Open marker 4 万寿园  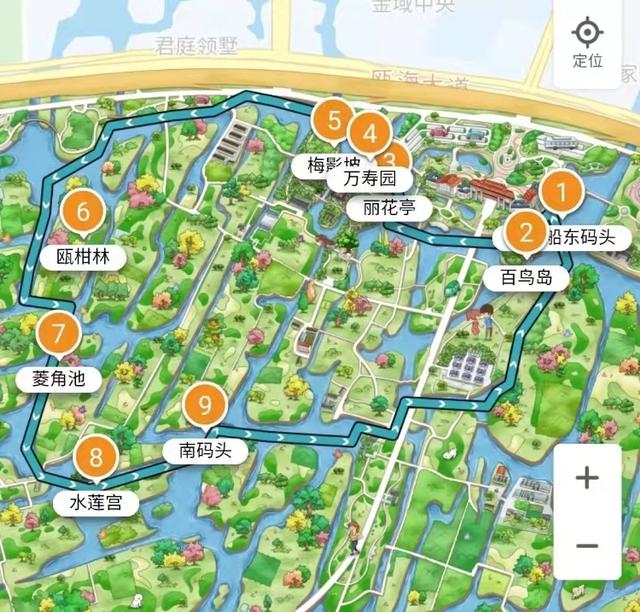click(370, 134)
